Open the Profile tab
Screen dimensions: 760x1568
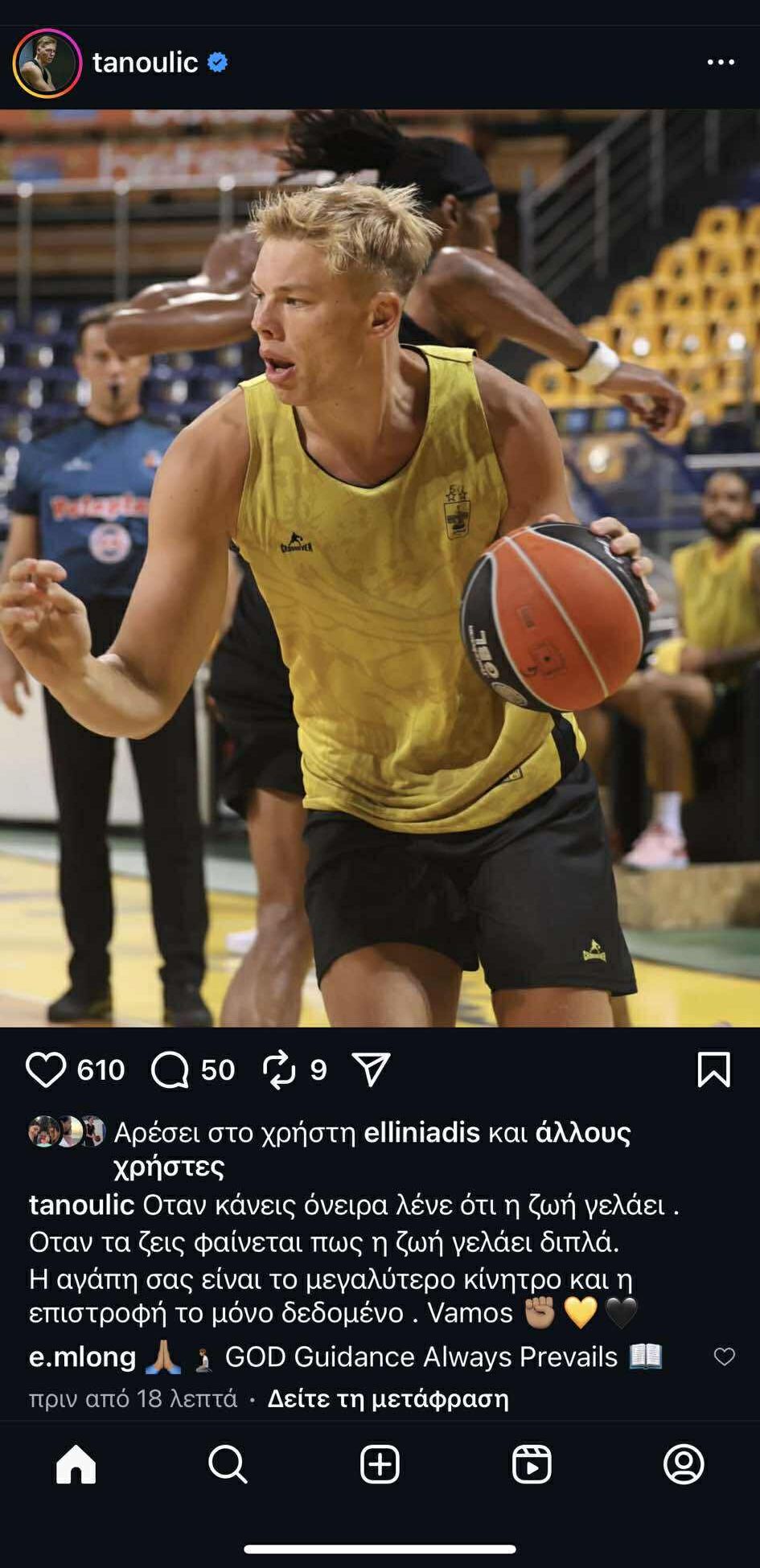684,1464
